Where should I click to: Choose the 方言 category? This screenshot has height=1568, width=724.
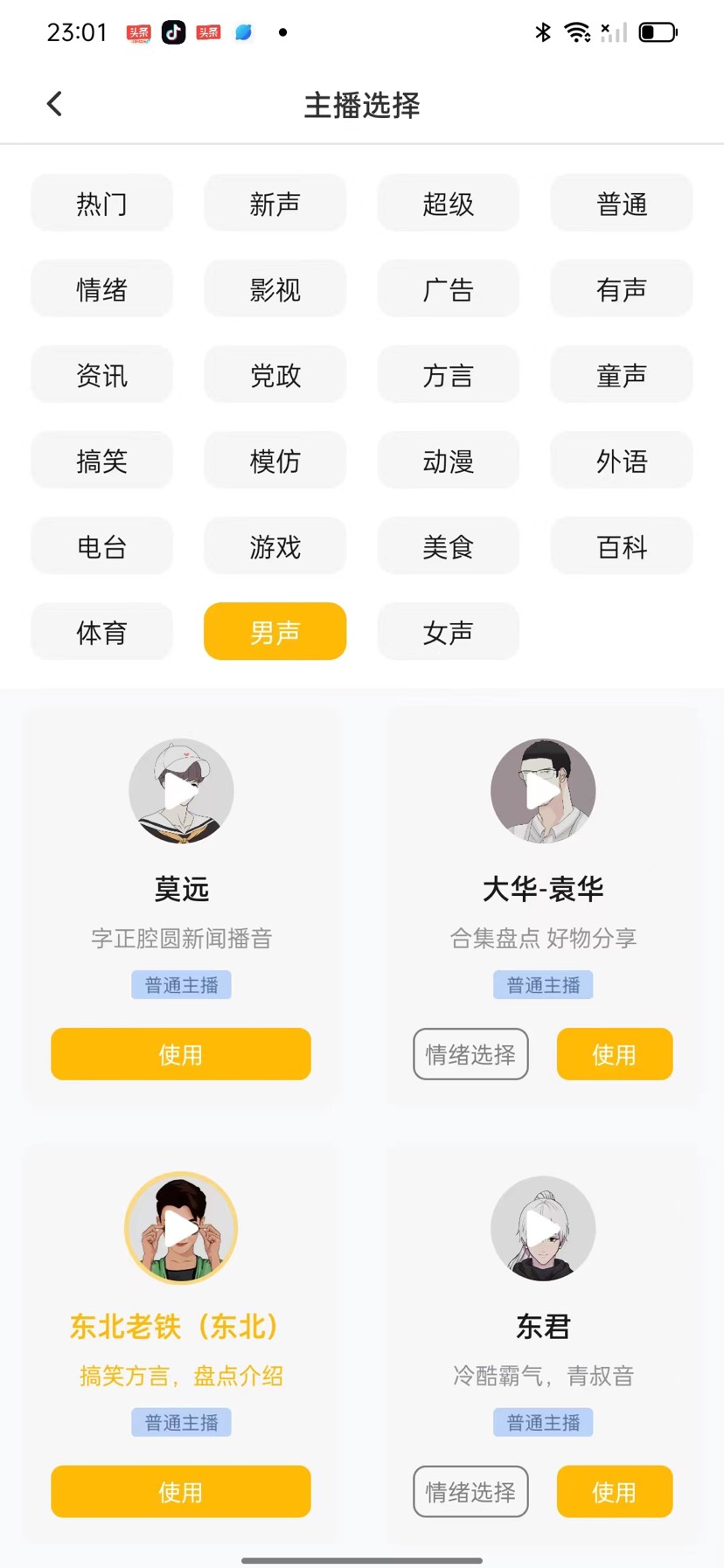[448, 375]
